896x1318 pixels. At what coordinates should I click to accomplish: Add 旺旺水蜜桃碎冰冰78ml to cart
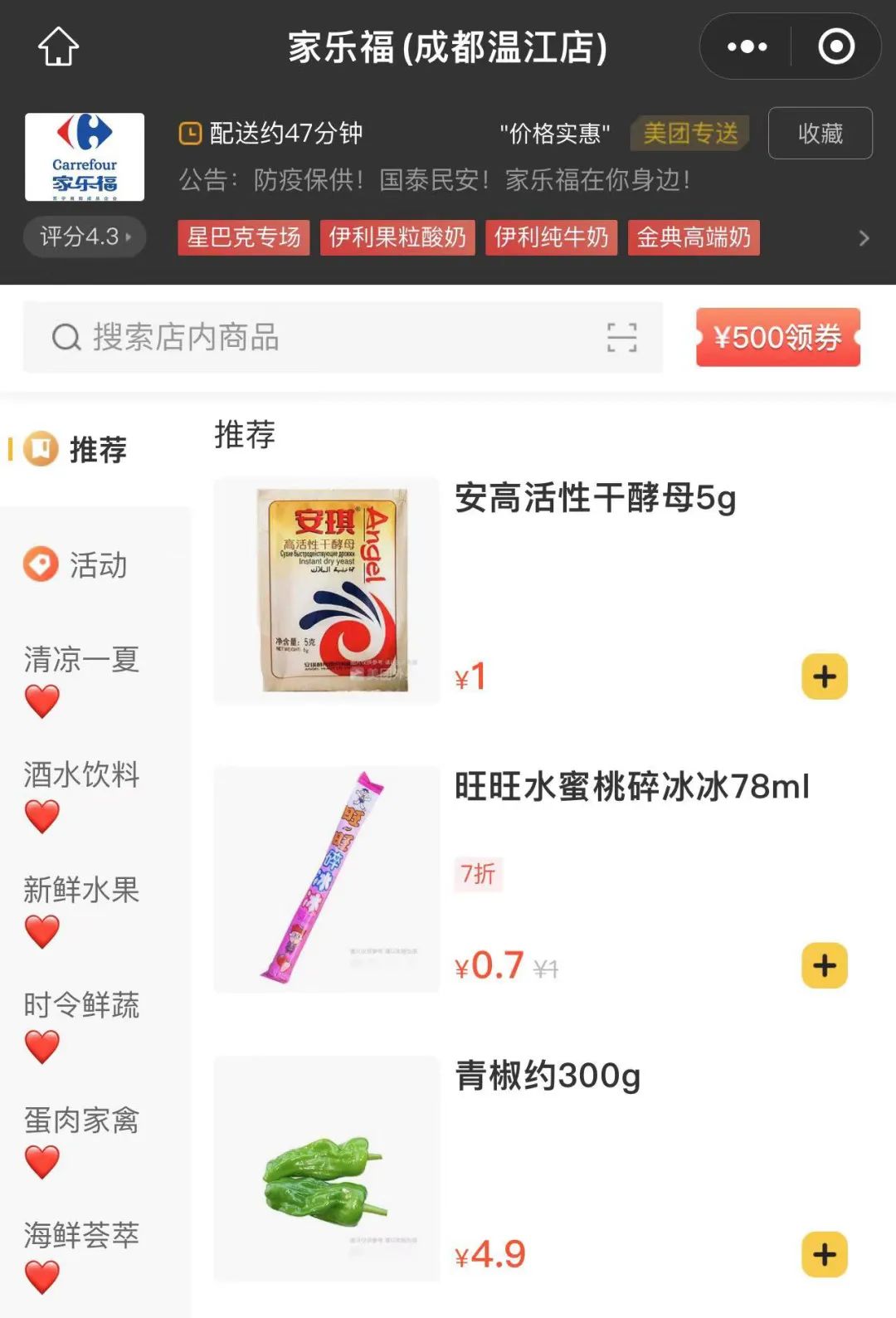click(x=824, y=965)
